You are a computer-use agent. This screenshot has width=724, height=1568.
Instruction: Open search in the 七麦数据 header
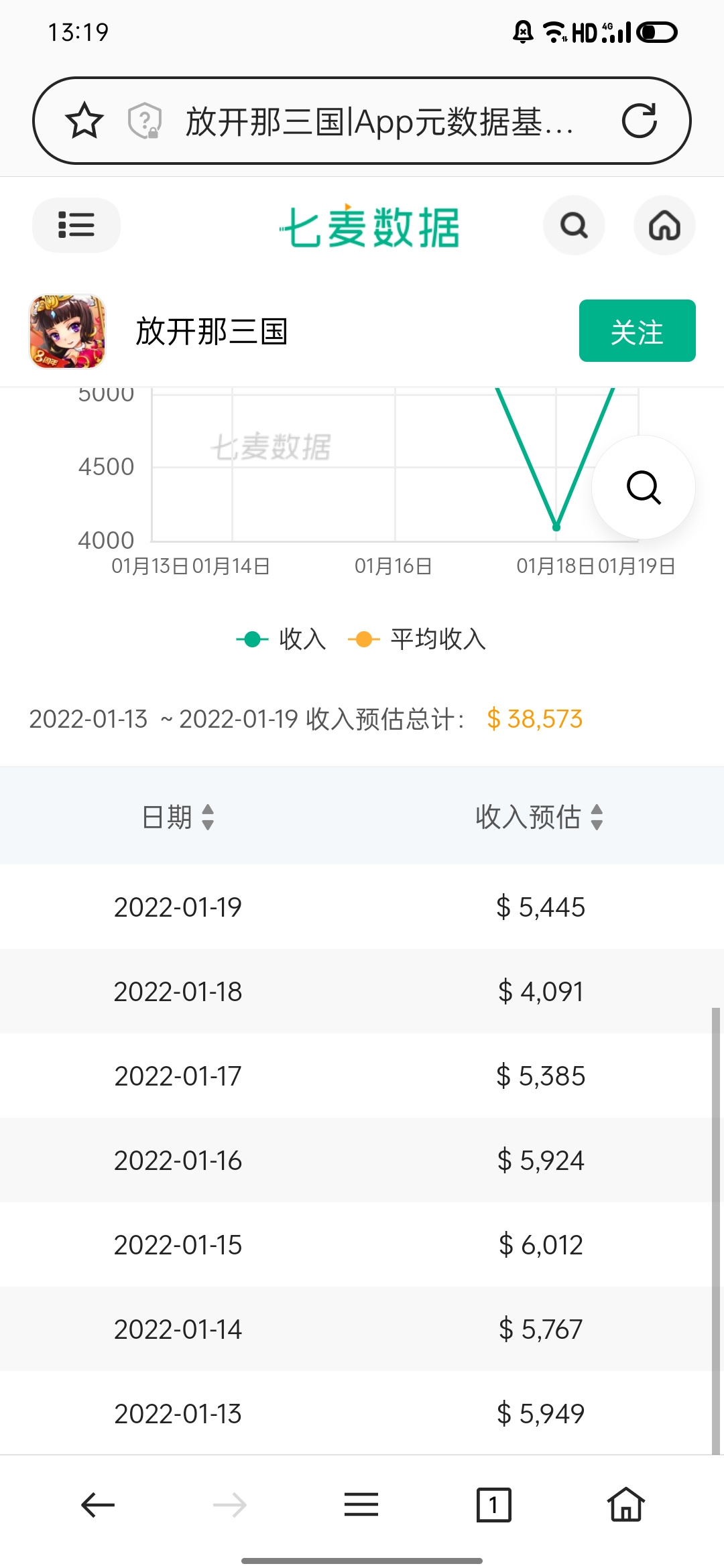point(574,225)
